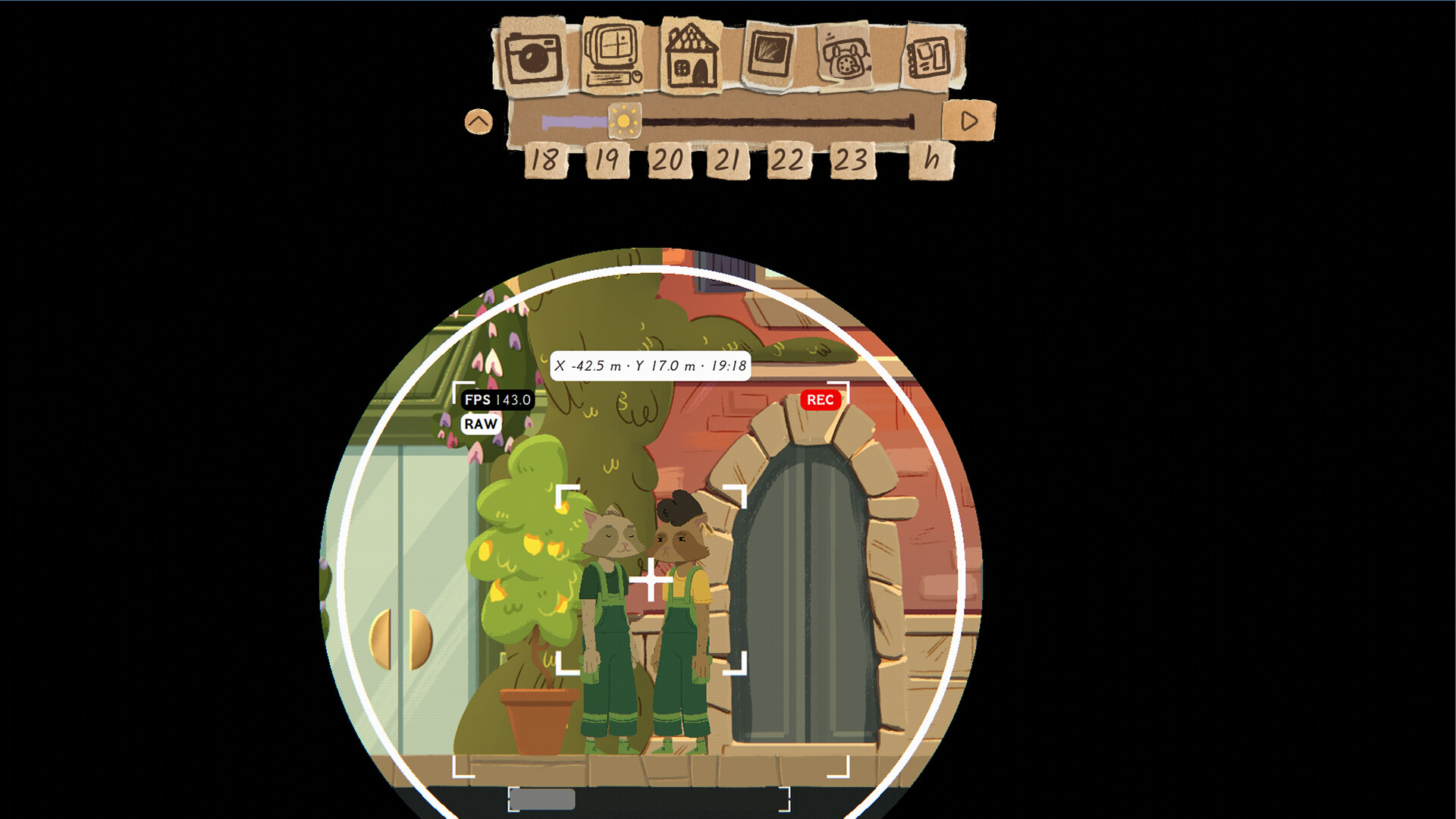
Task: Play the timeline forward
Action: coord(968,121)
